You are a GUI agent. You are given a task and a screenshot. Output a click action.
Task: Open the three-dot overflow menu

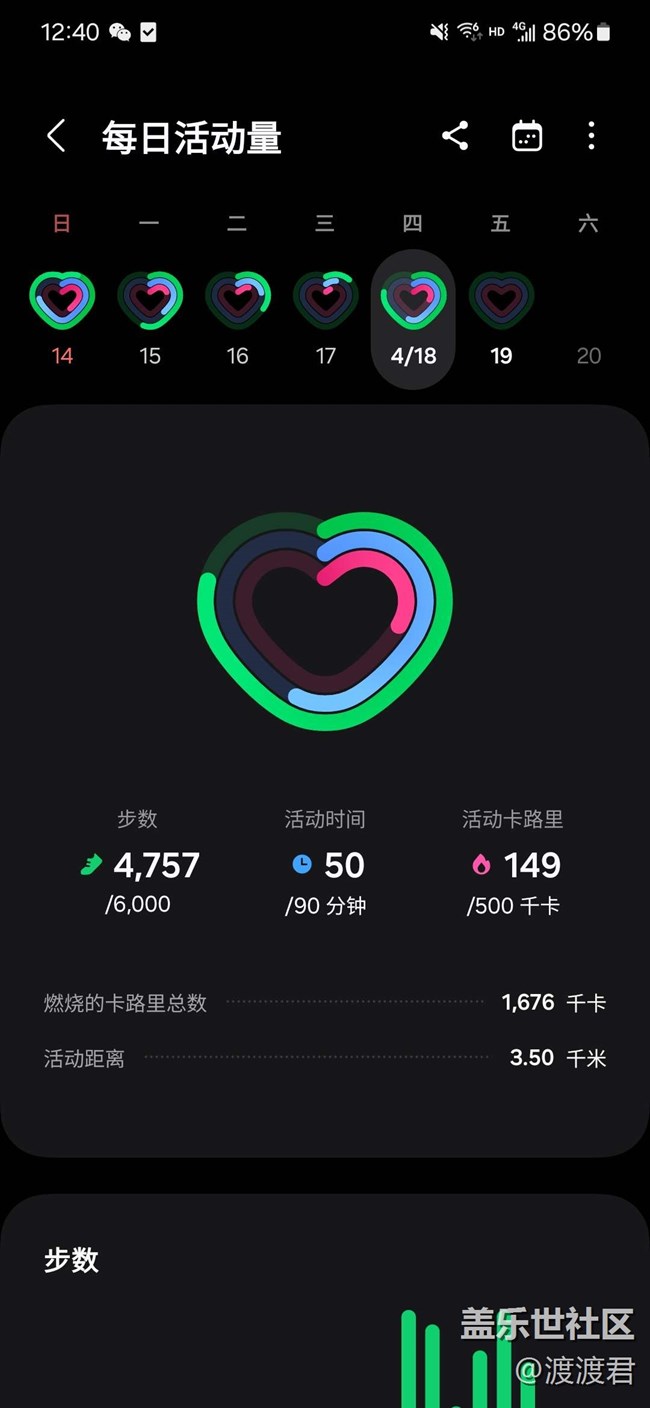coord(591,136)
